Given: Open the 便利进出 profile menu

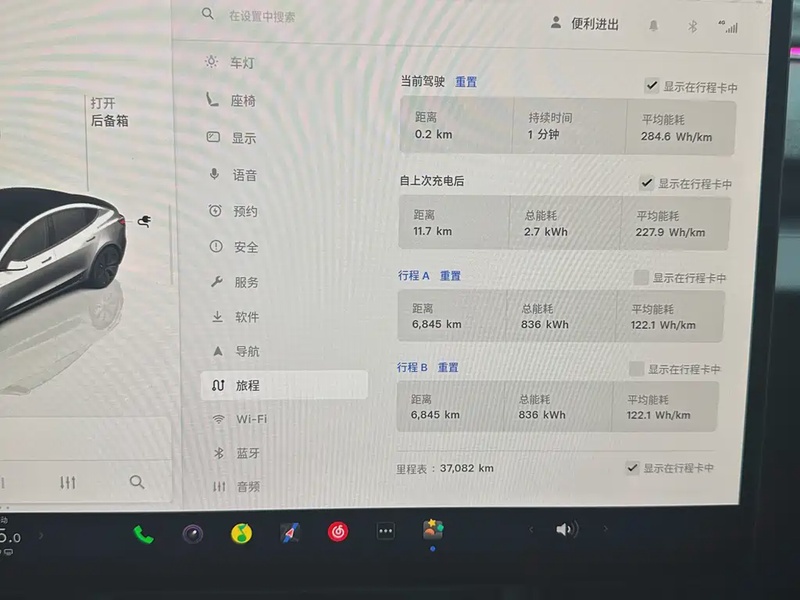Looking at the screenshot, I should pyautogui.click(x=585, y=24).
